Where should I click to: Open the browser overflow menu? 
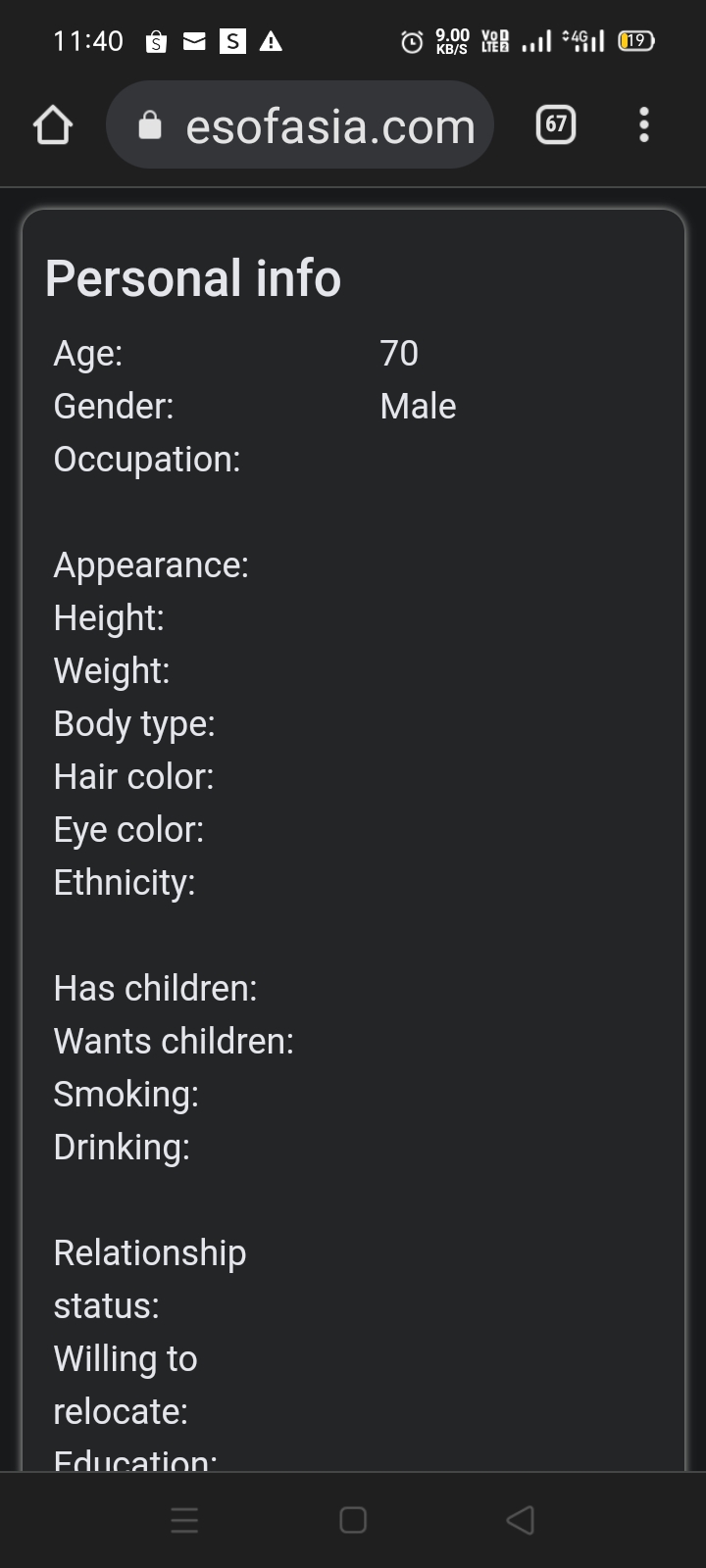(644, 124)
